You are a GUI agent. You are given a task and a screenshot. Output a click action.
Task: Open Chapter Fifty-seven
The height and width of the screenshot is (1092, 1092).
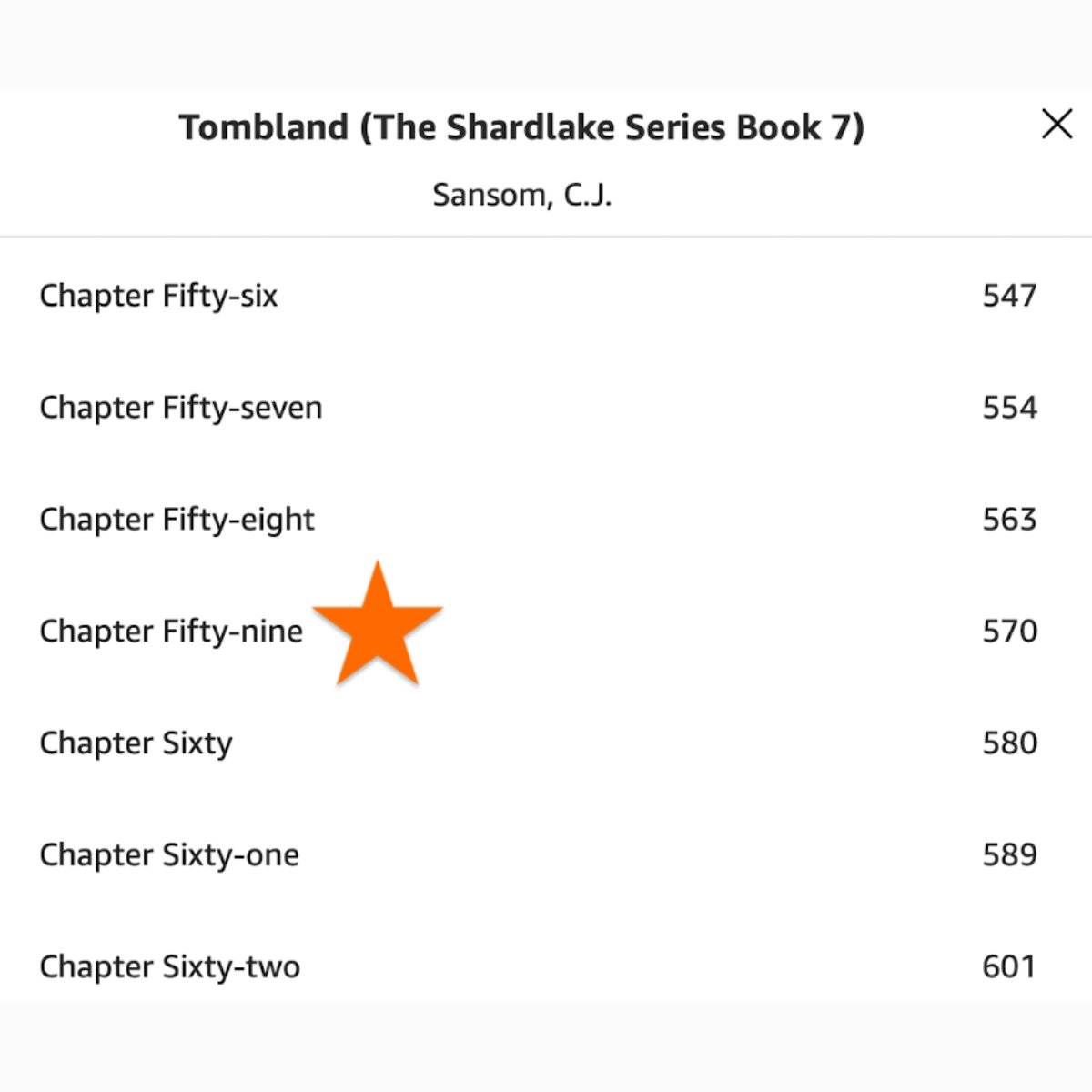pyautogui.click(x=180, y=408)
